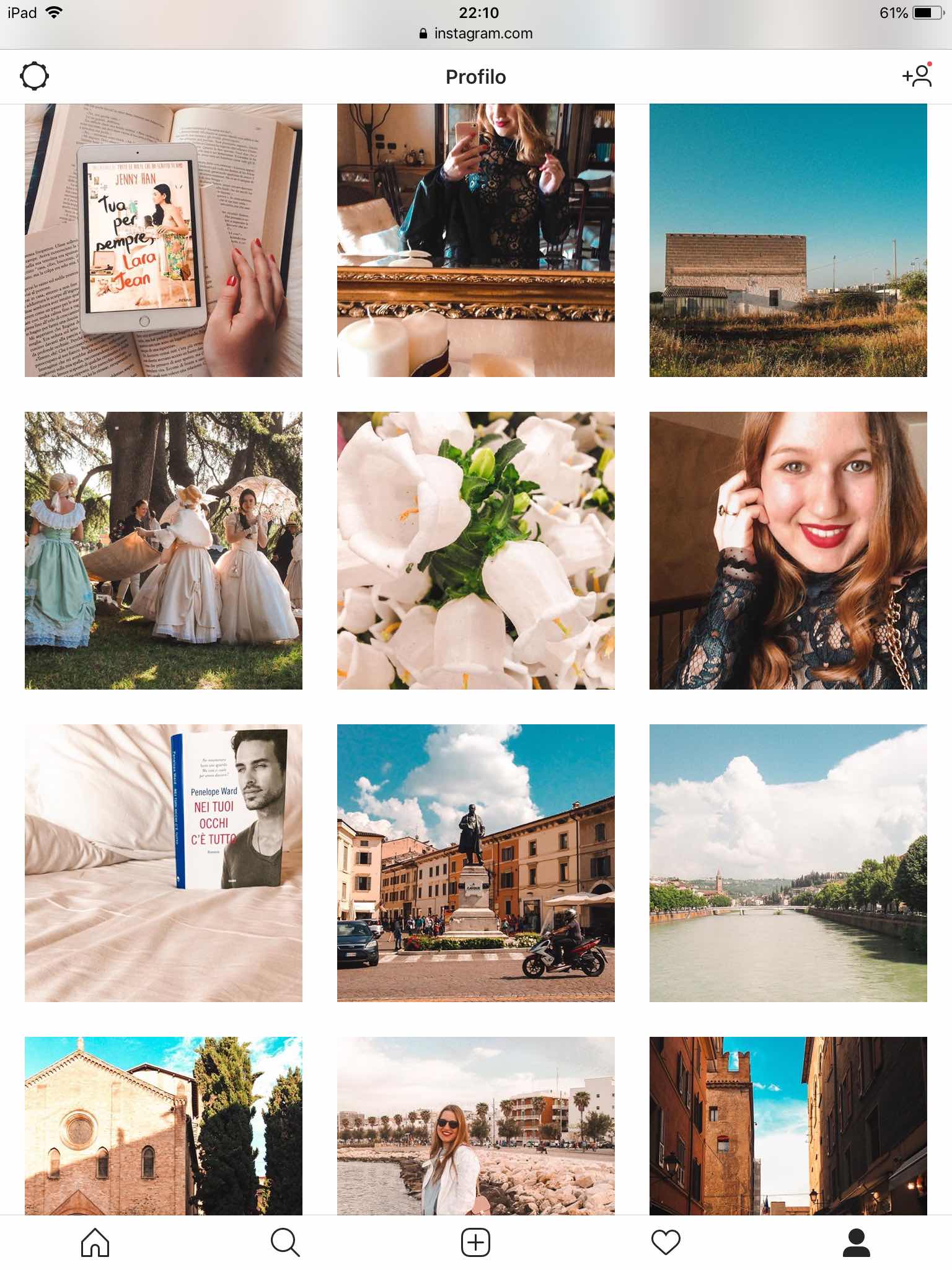Open the search tab

click(285, 1242)
